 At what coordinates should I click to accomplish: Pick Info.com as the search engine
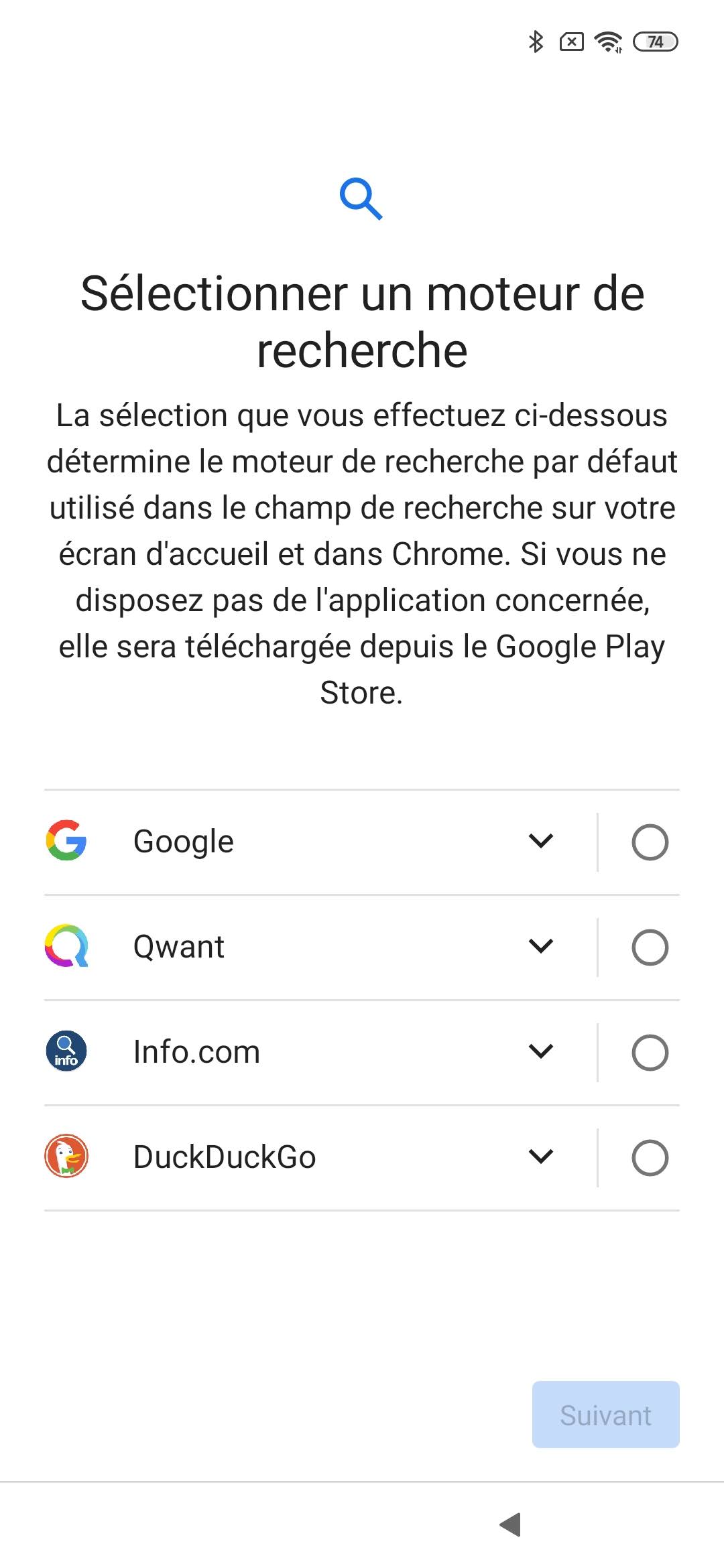[x=650, y=1053]
